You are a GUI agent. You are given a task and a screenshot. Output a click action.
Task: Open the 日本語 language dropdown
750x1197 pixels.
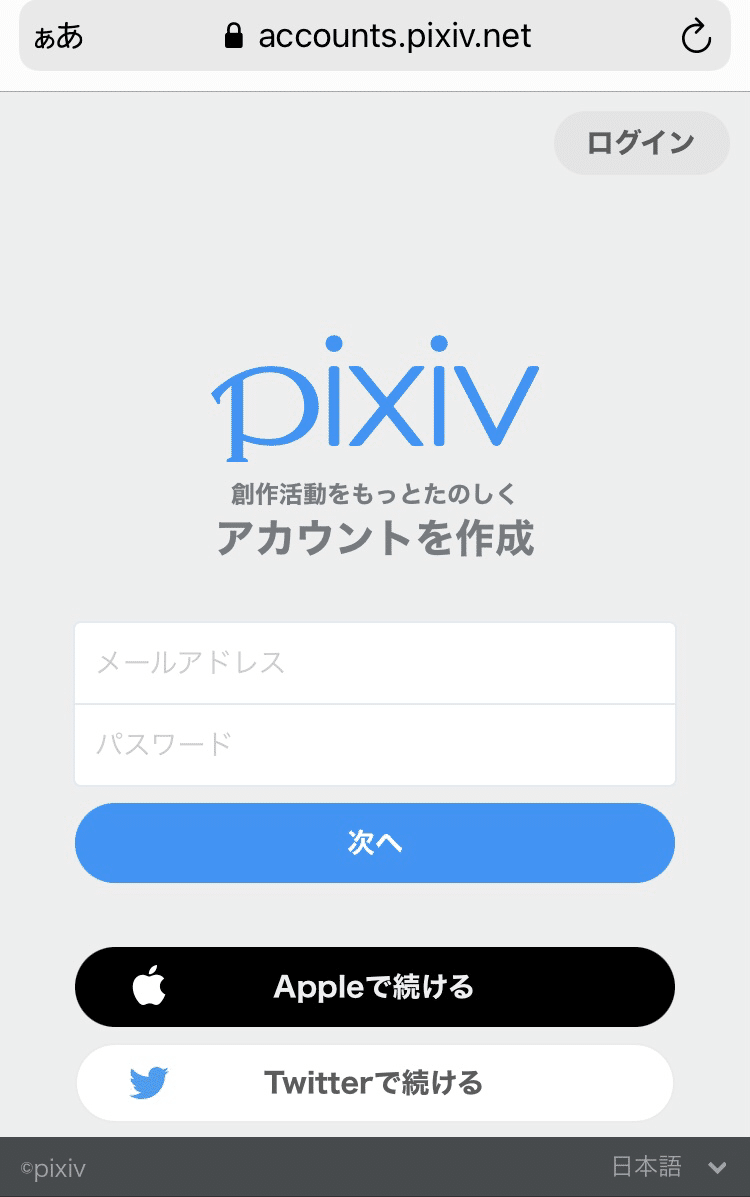pyautogui.click(x=668, y=1167)
